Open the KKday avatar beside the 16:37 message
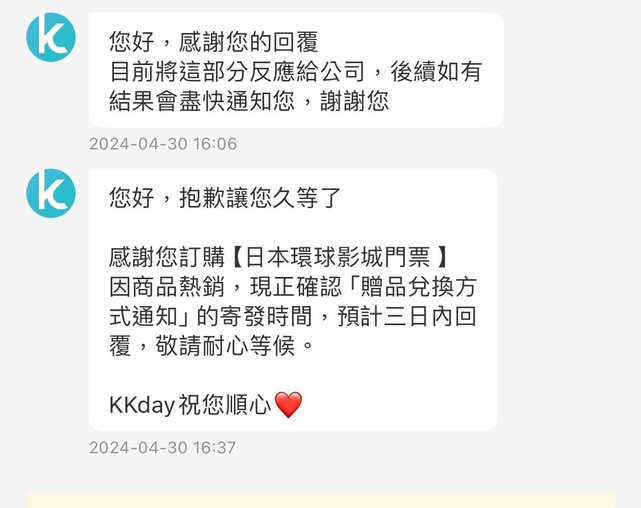Screen dimensions: 641x508 coord(51,193)
